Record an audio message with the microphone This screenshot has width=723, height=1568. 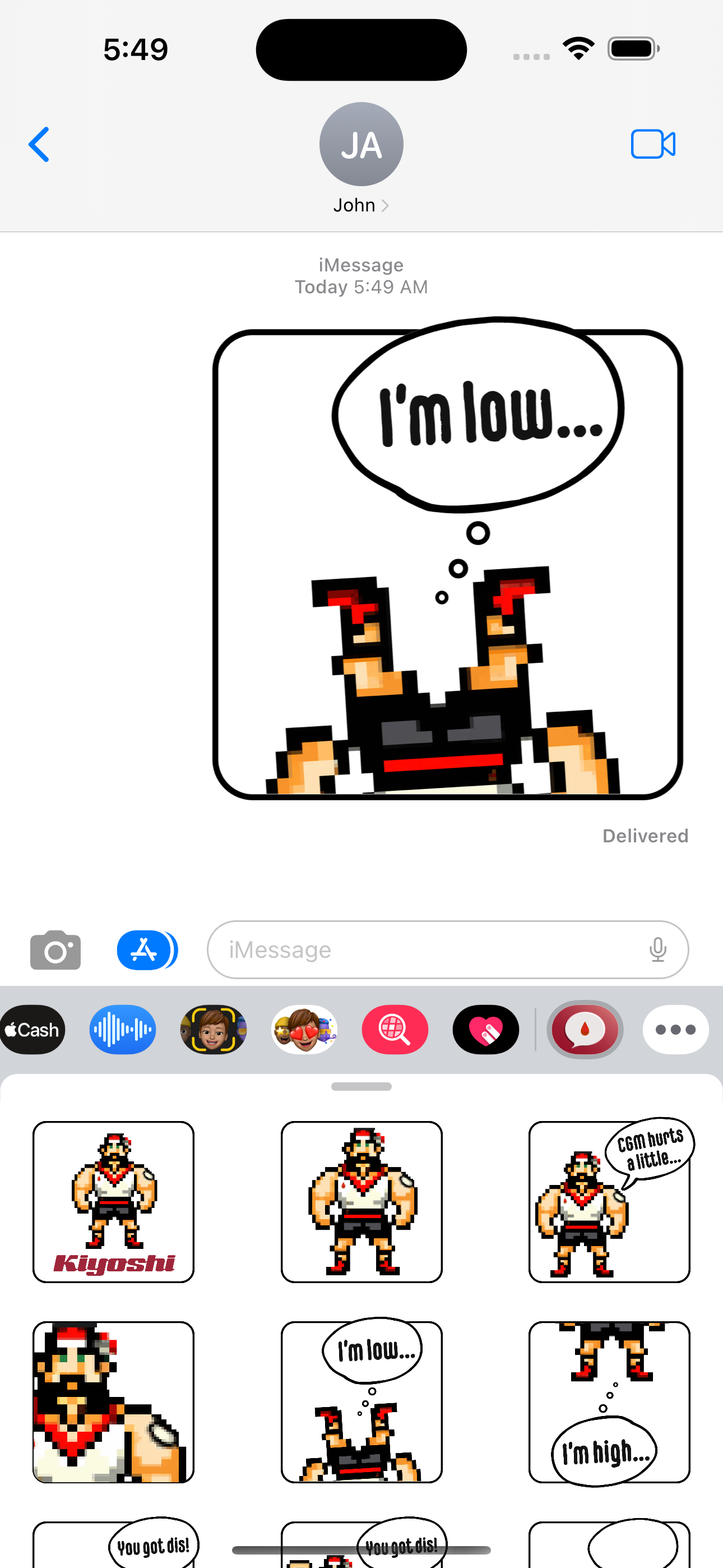(657, 949)
